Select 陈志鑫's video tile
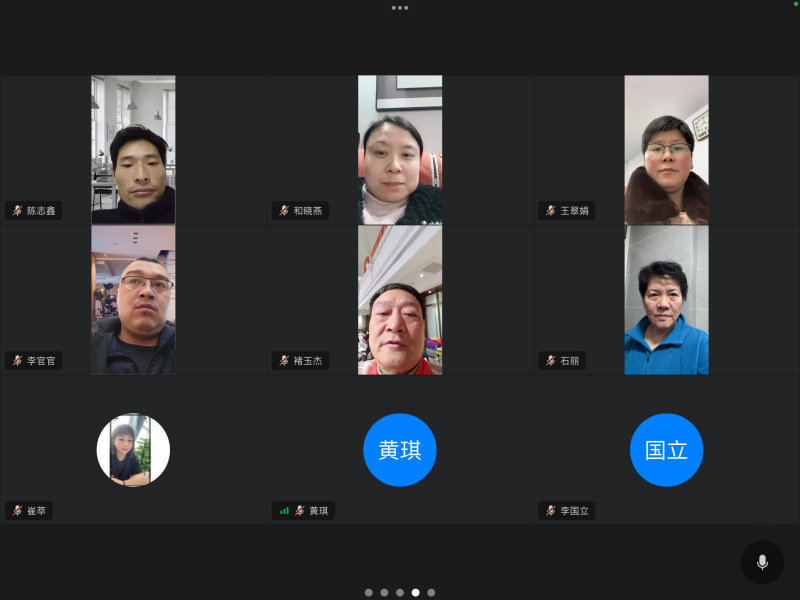 [x=133, y=150]
